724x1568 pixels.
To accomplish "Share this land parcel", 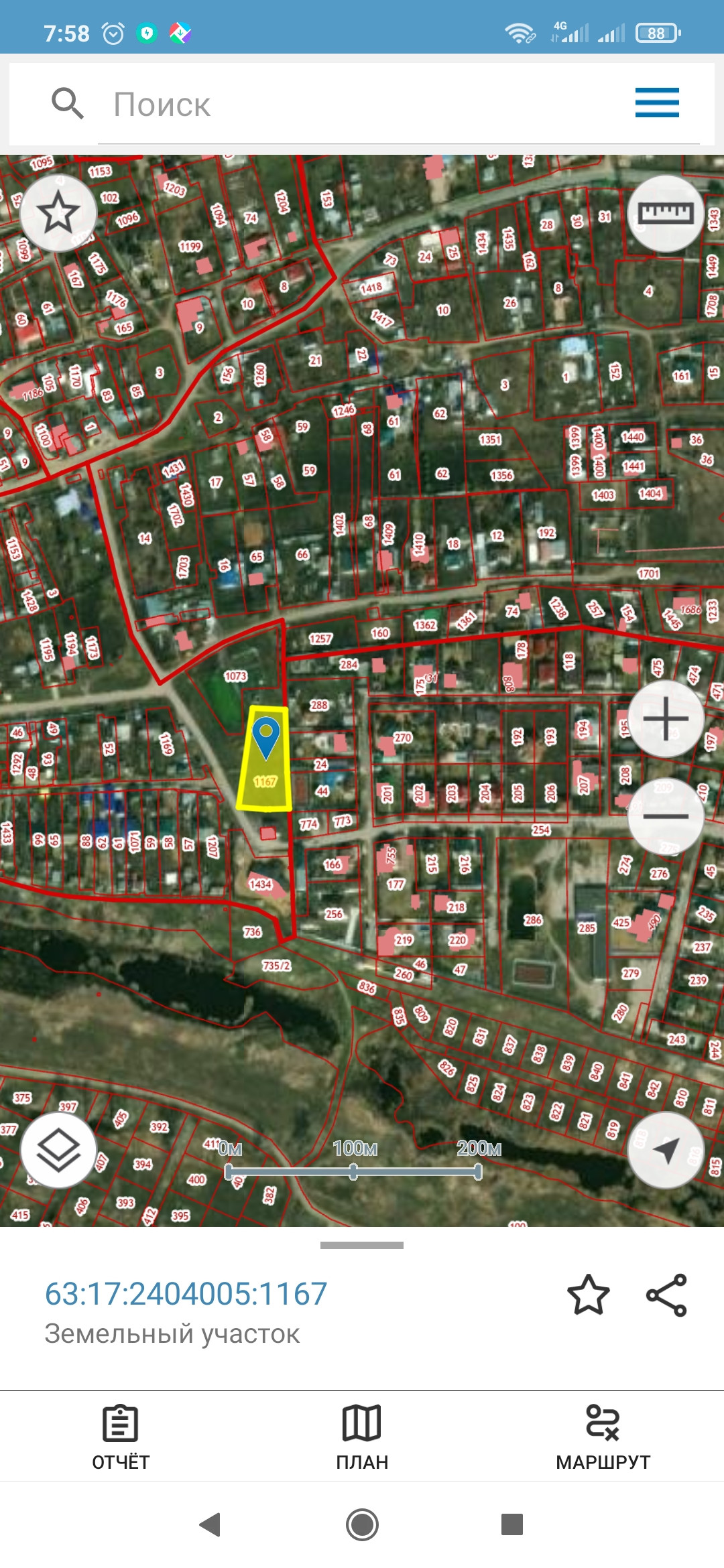I will 666,1295.
